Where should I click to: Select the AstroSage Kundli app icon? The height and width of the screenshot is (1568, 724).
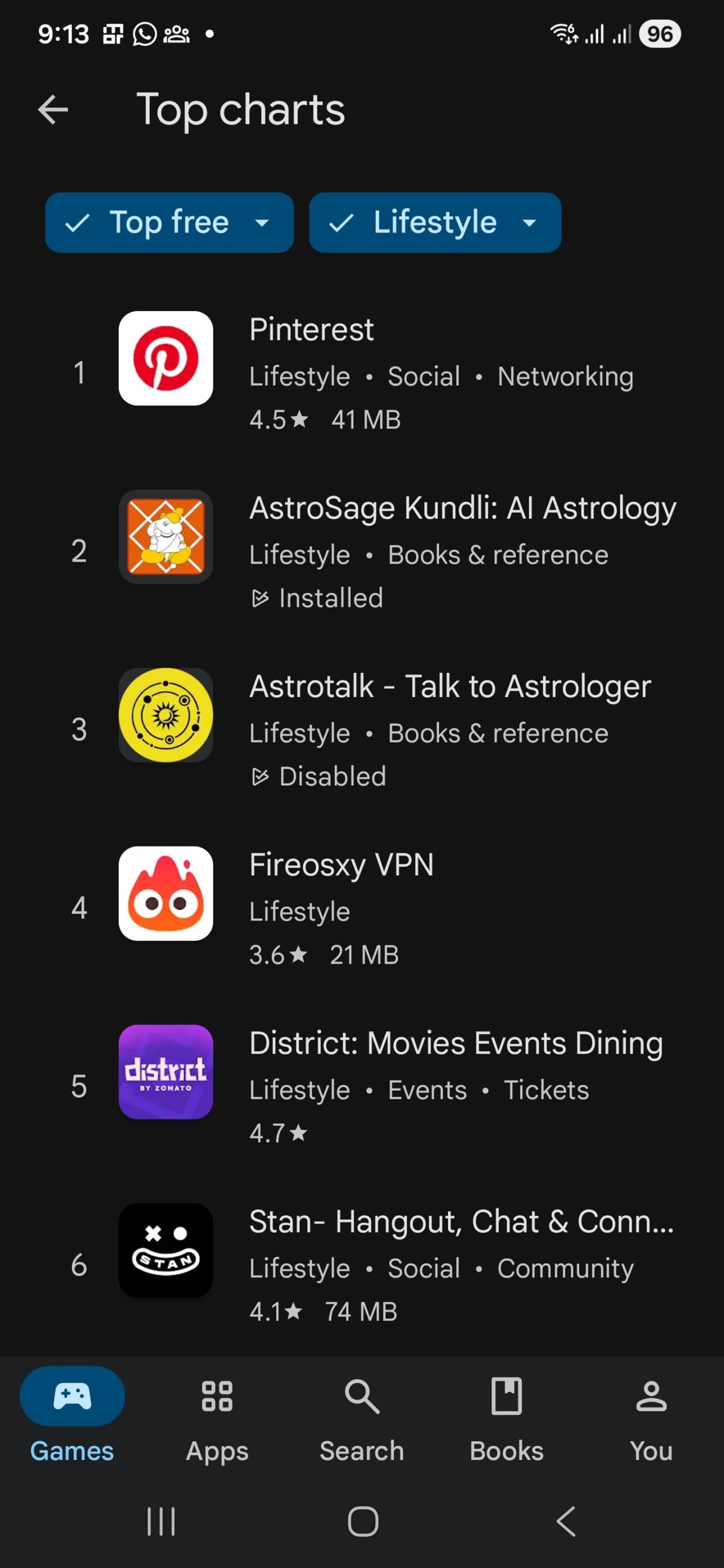pyautogui.click(x=166, y=538)
